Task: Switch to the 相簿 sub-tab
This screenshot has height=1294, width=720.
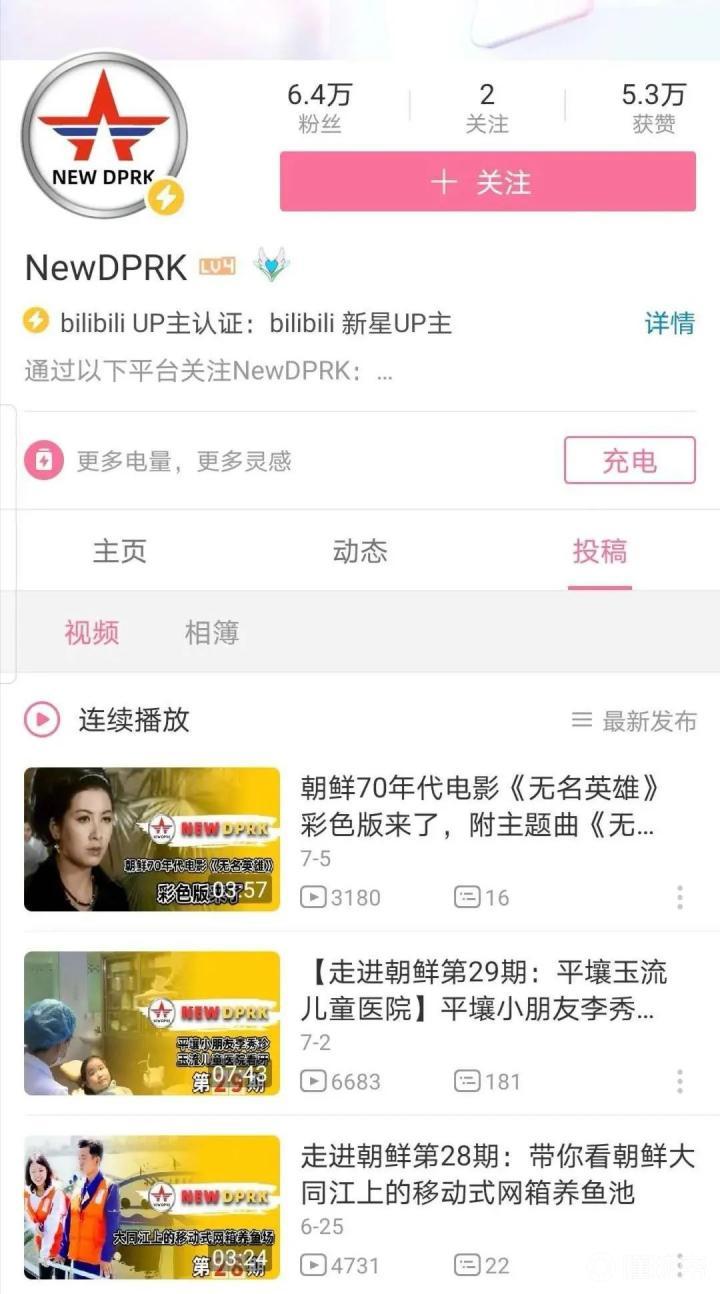Action: pyautogui.click(x=211, y=632)
